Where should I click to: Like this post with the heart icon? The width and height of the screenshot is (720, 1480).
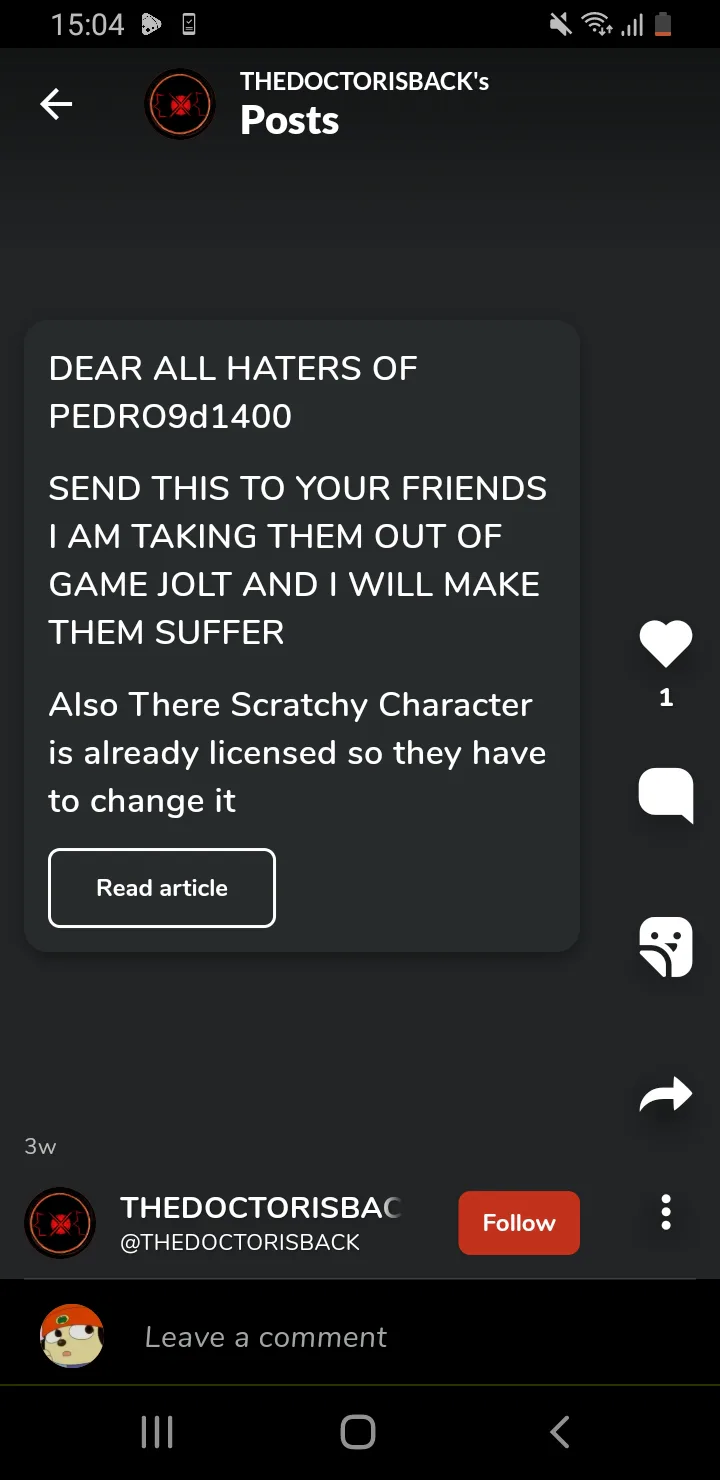(666, 643)
